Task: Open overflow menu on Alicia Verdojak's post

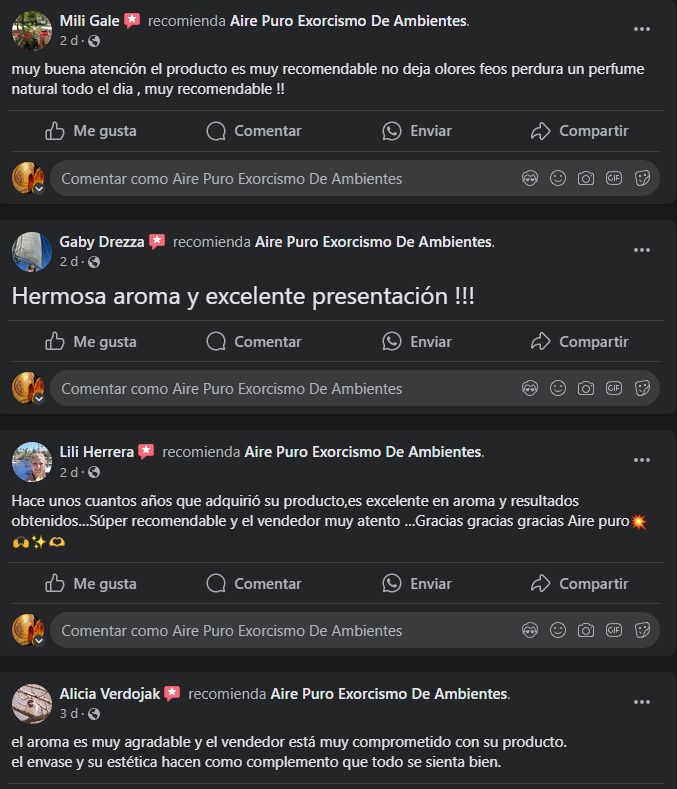Action: coord(642,702)
